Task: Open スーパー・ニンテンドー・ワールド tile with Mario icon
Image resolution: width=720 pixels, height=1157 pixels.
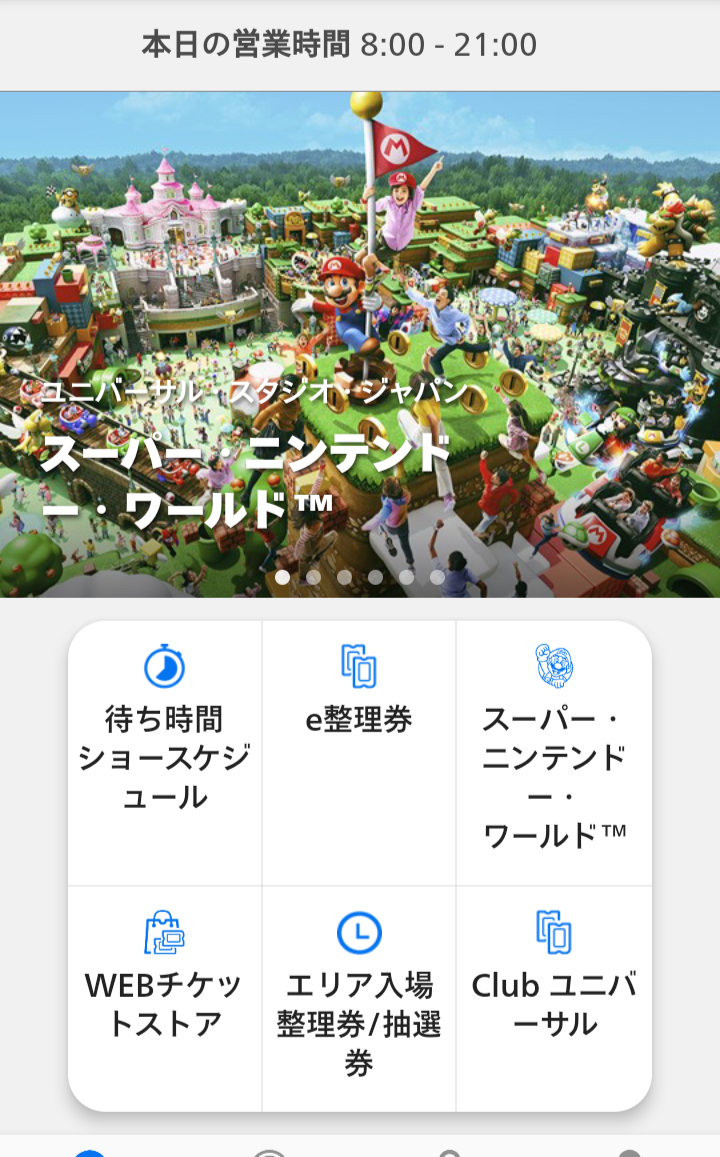Action: [x=554, y=753]
